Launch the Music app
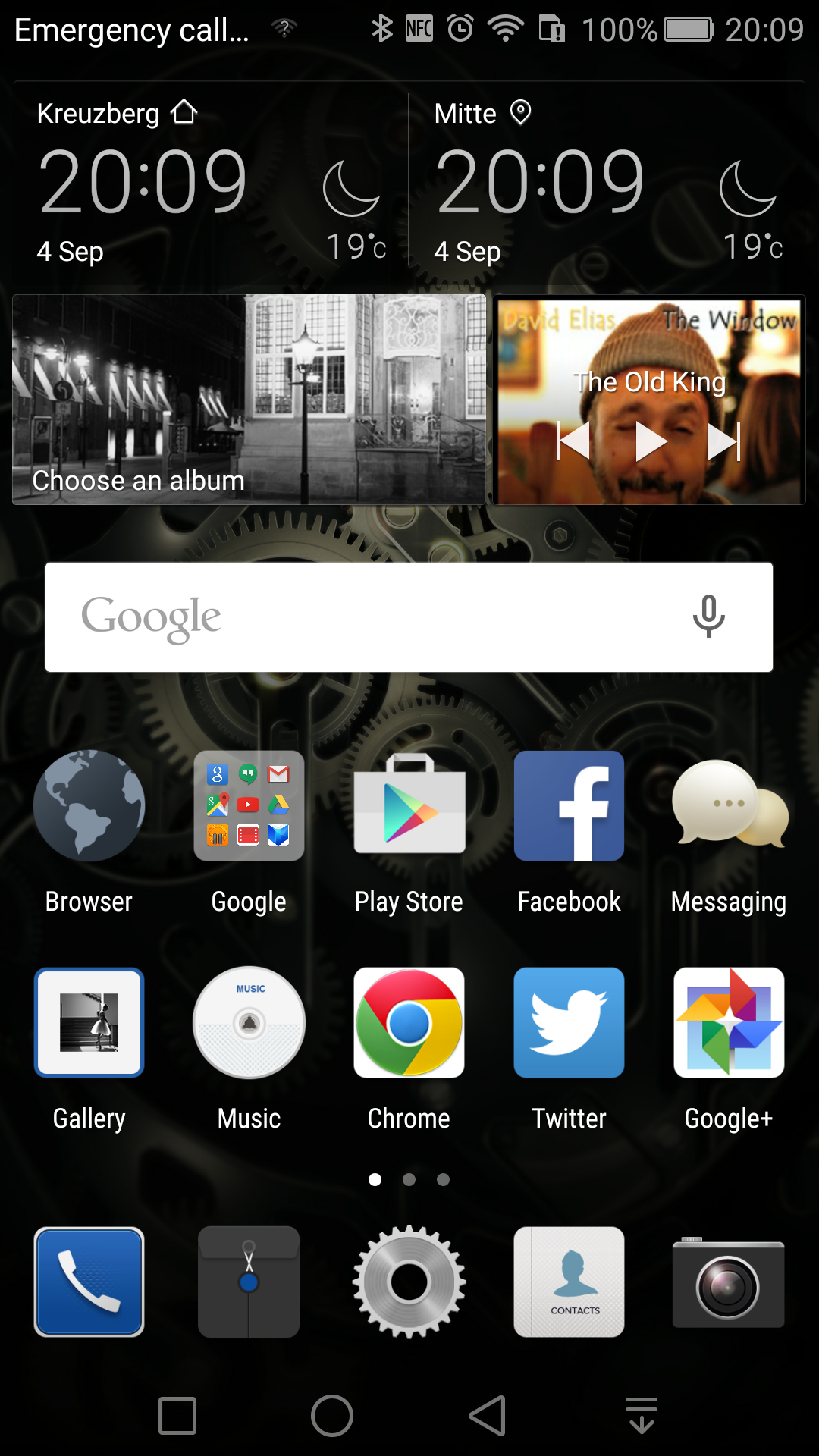Viewport: 819px width, 1456px height. tap(249, 1023)
